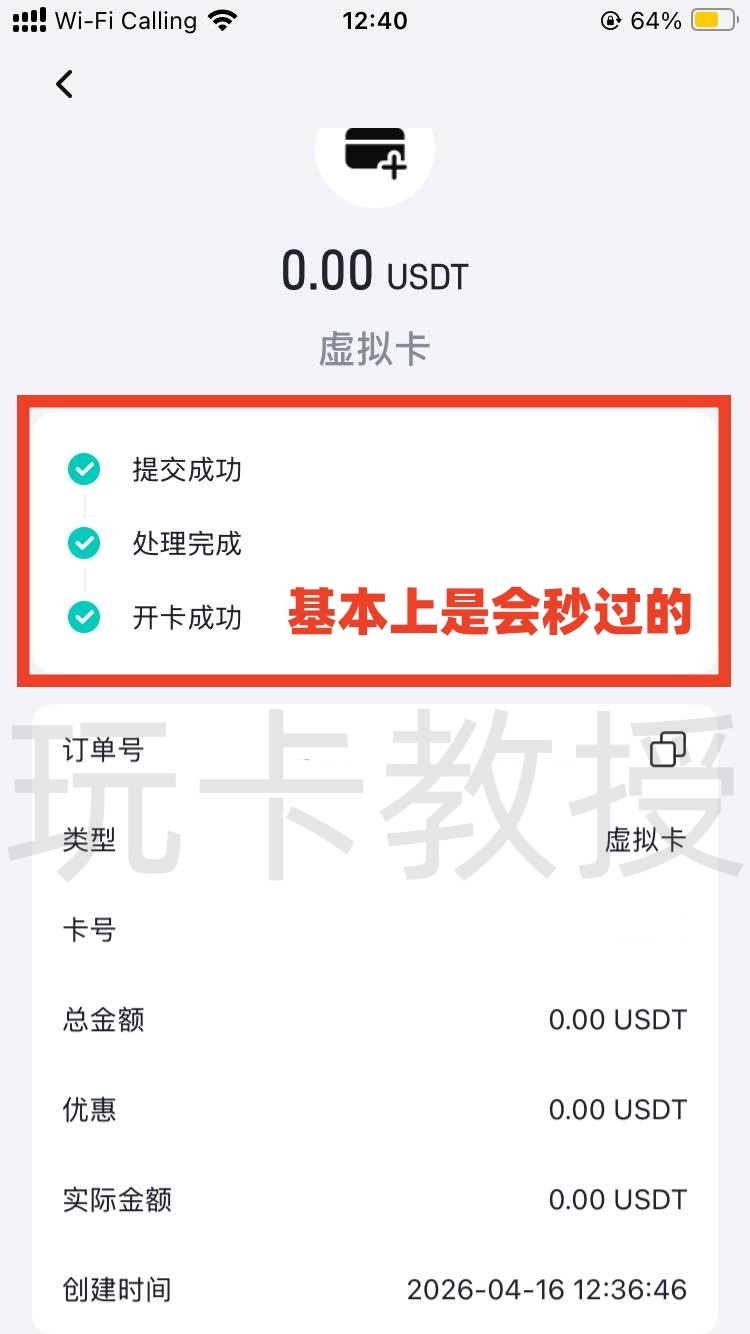Image resolution: width=750 pixels, height=1334 pixels.
Task: Tap the back chevron at top left
Action: [x=64, y=84]
